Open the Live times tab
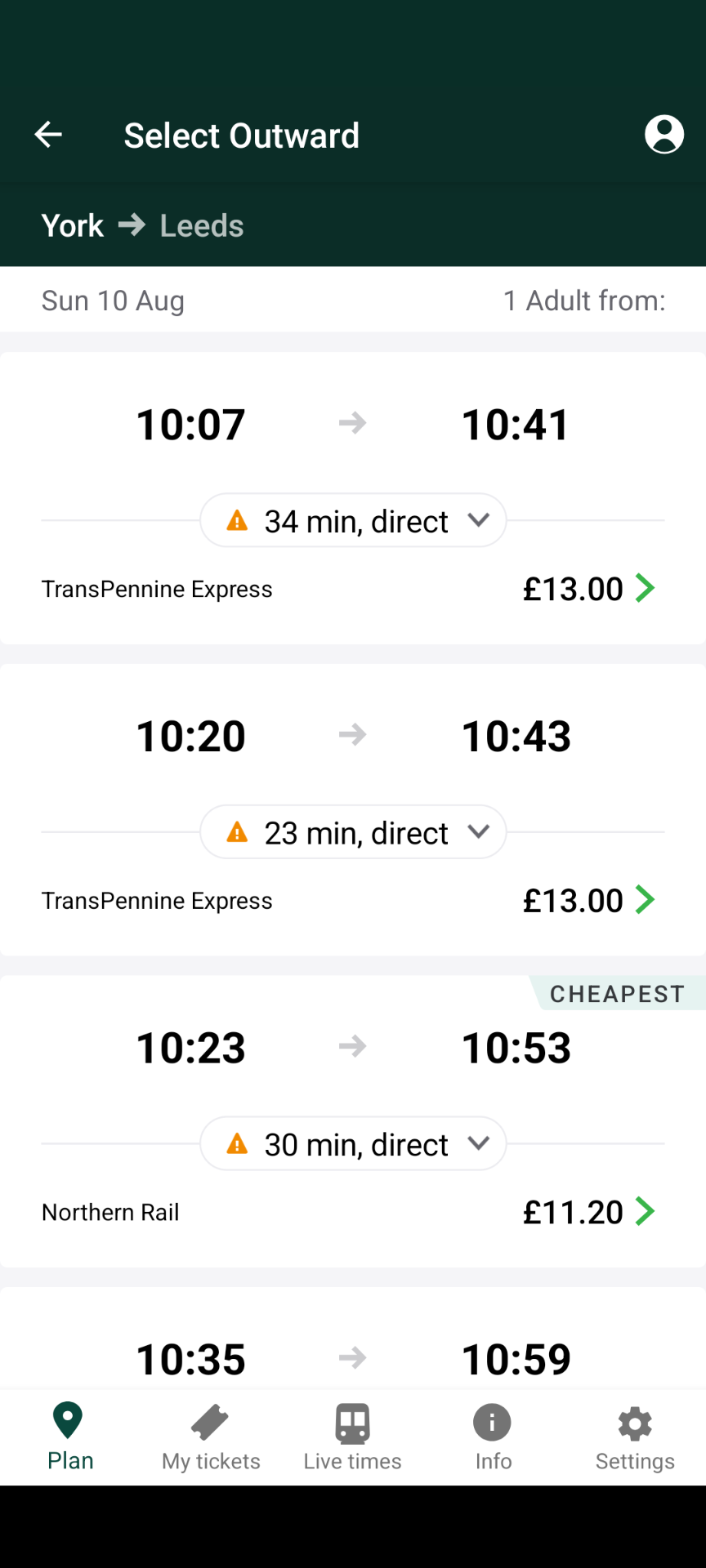706x1568 pixels. tap(353, 1437)
